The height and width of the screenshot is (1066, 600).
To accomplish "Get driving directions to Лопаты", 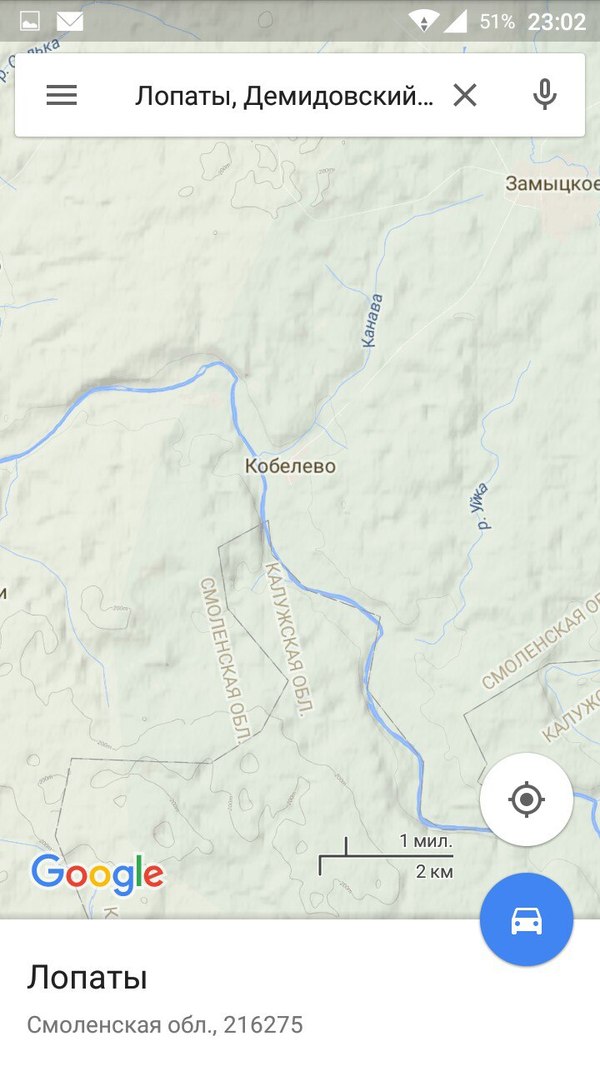I will pos(526,920).
